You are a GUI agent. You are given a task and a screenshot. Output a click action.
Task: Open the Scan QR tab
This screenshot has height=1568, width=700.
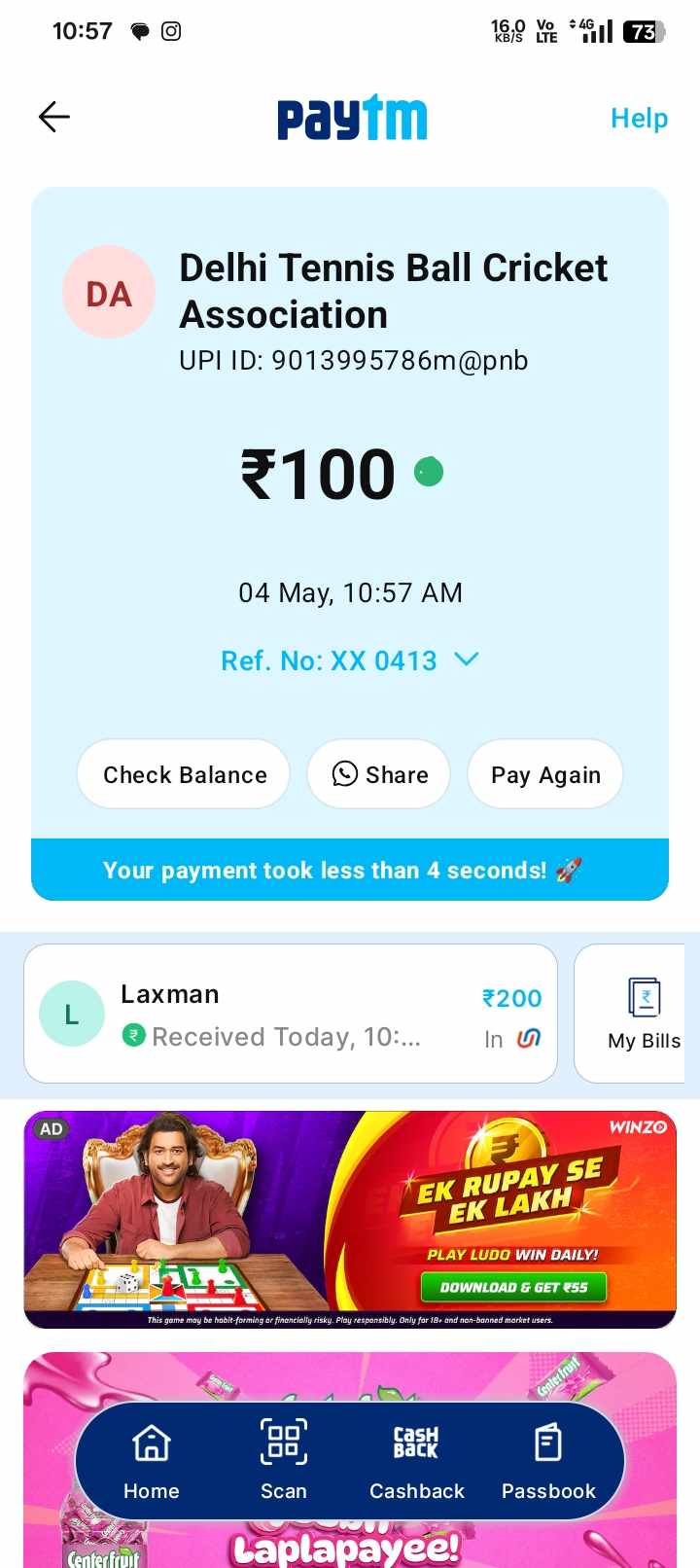(284, 1461)
